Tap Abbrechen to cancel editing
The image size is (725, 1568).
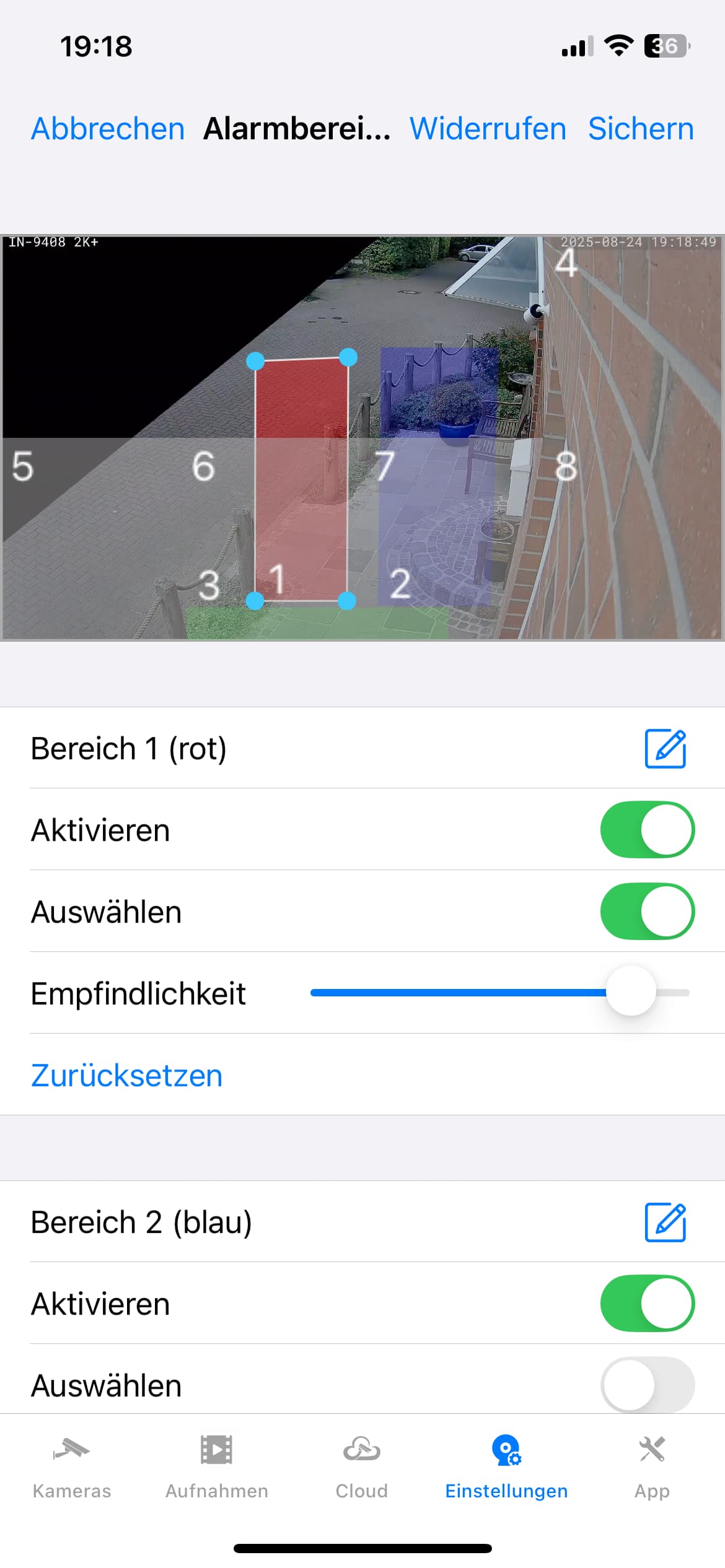[108, 129]
